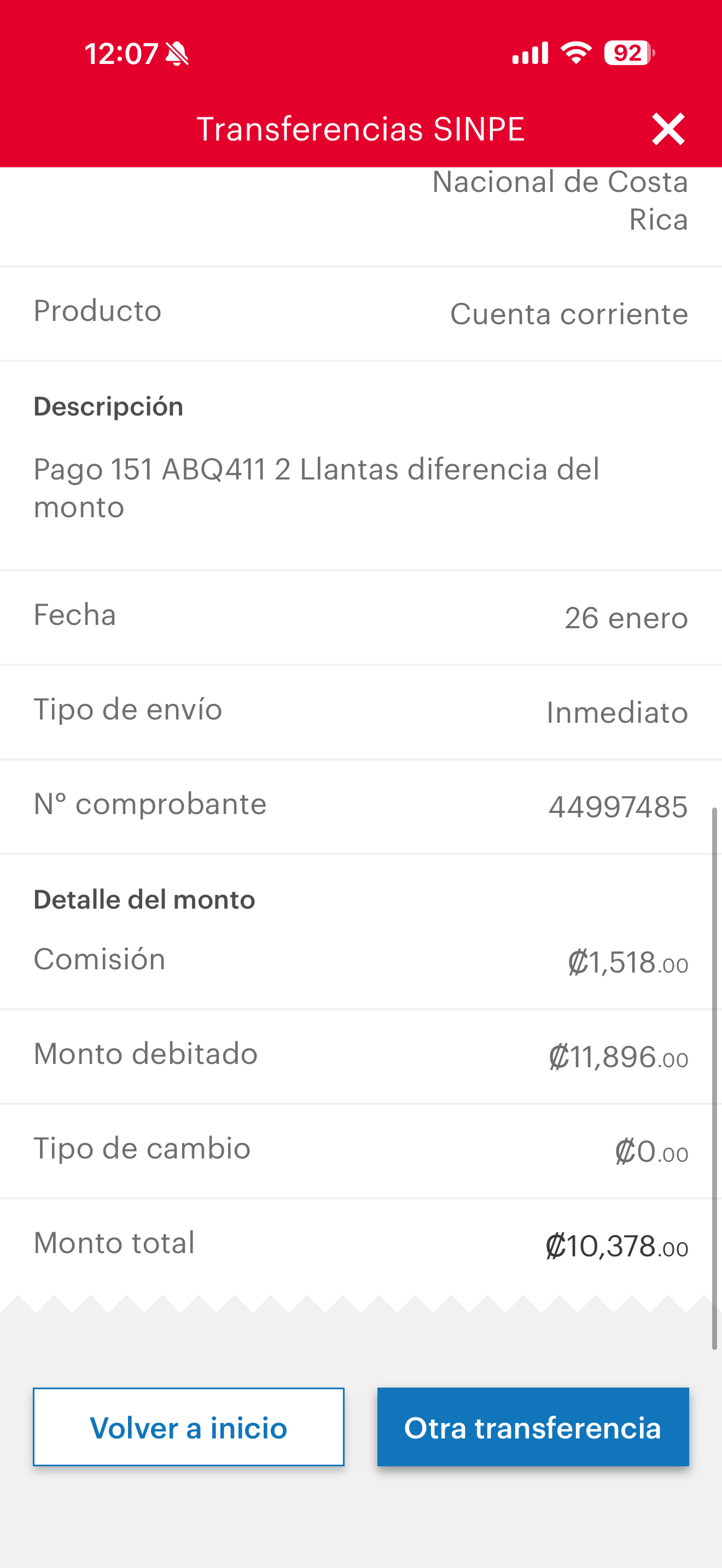Tap the muted notifications bell icon
This screenshot has width=722, height=1568.
point(177,54)
